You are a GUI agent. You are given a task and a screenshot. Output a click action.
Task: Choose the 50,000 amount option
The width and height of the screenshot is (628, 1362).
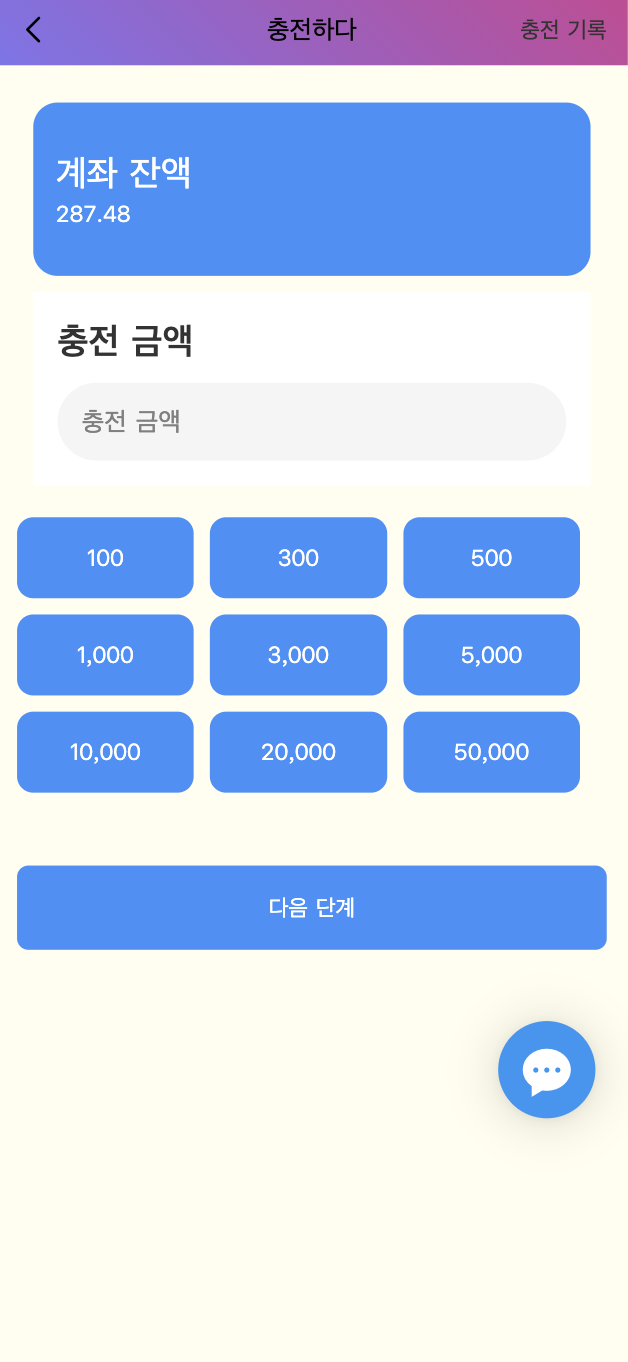pyautogui.click(x=491, y=752)
